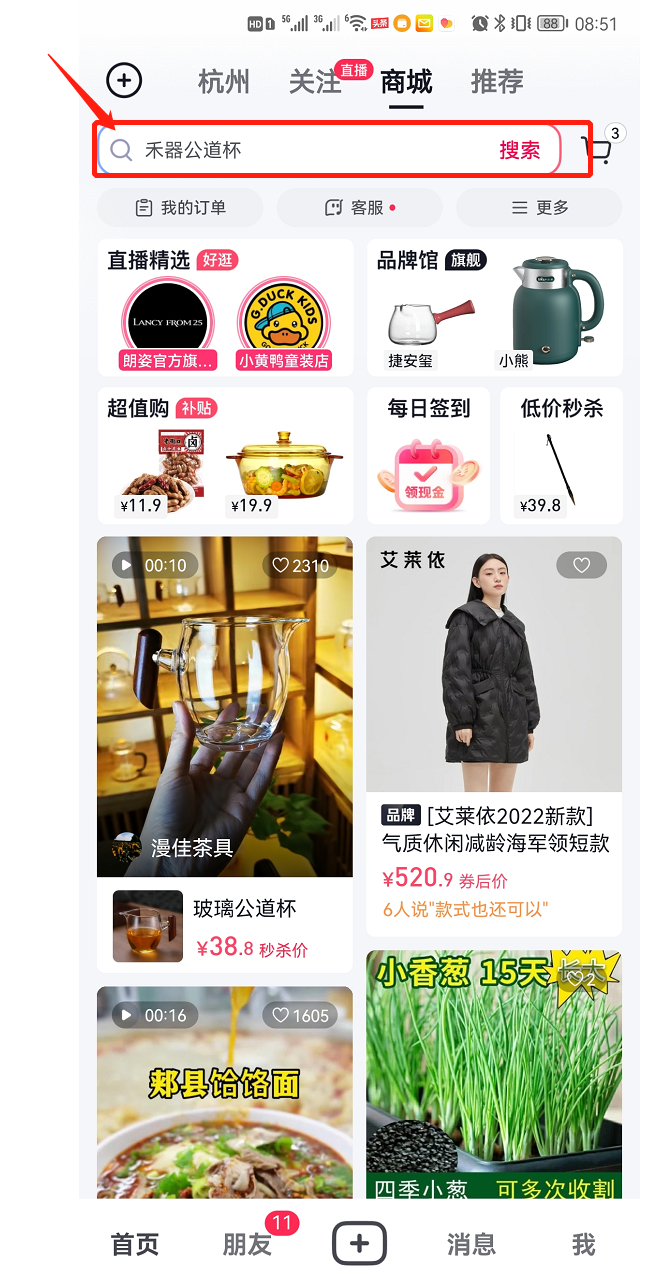Switch to the 杭州 tab

[224, 82]
